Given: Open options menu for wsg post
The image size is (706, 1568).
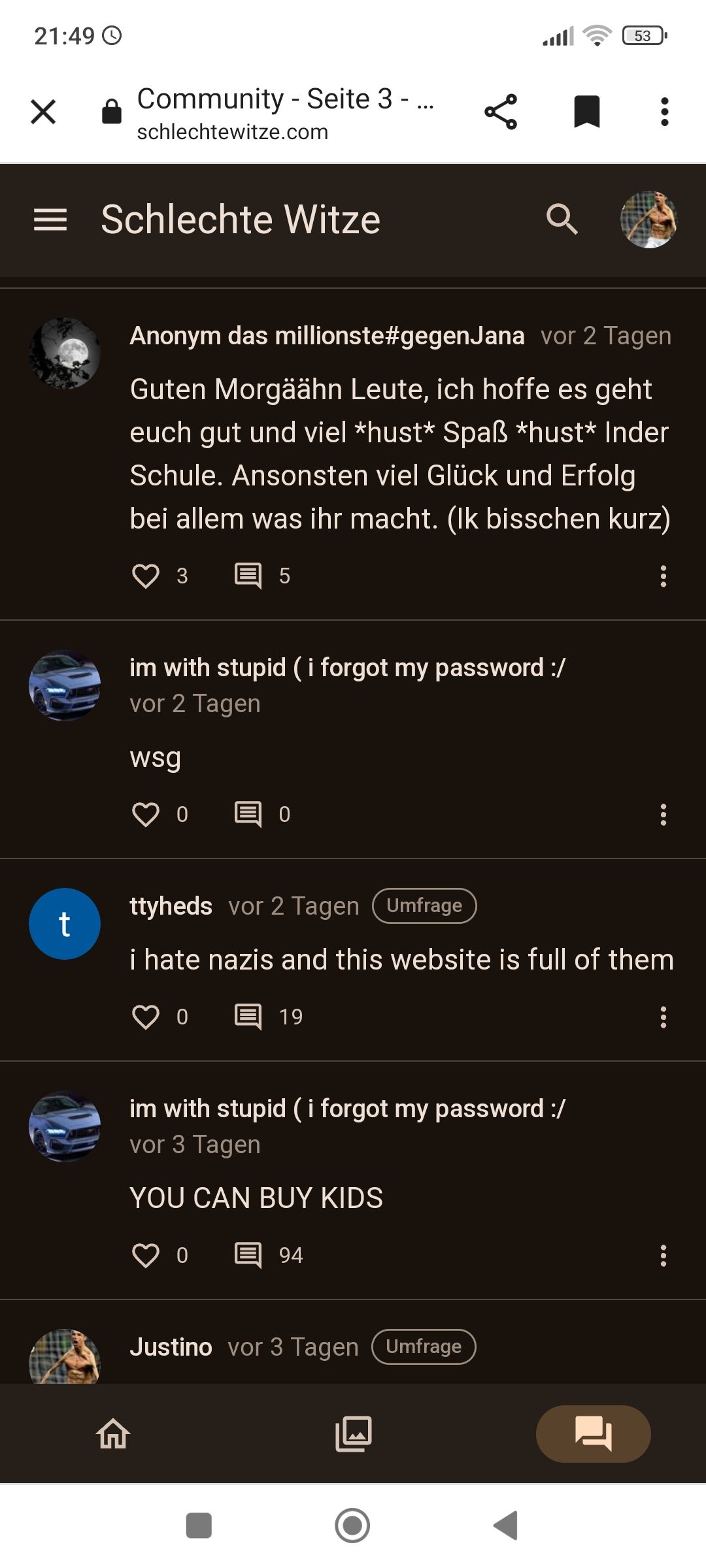Looking at the screenshot, I should 663,815.
